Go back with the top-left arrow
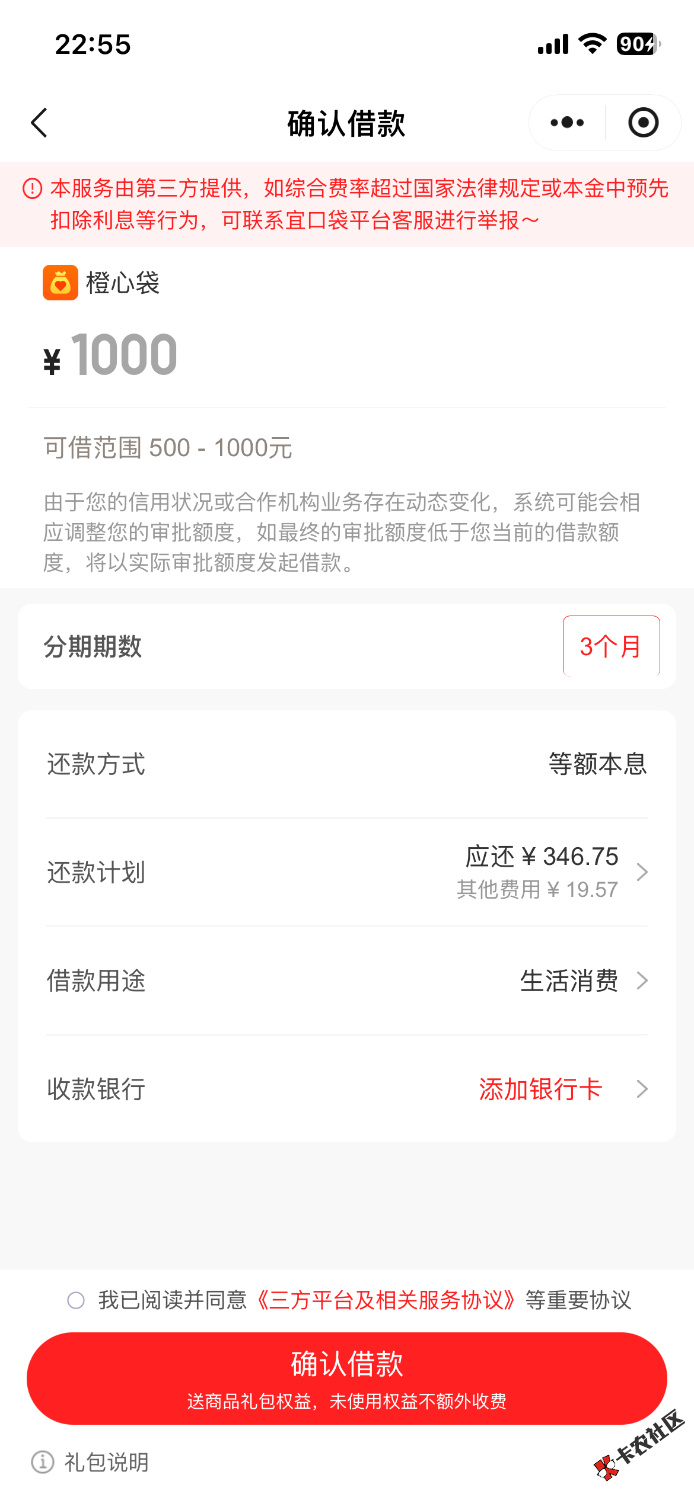694x1500 pixels. pos(39,123)
